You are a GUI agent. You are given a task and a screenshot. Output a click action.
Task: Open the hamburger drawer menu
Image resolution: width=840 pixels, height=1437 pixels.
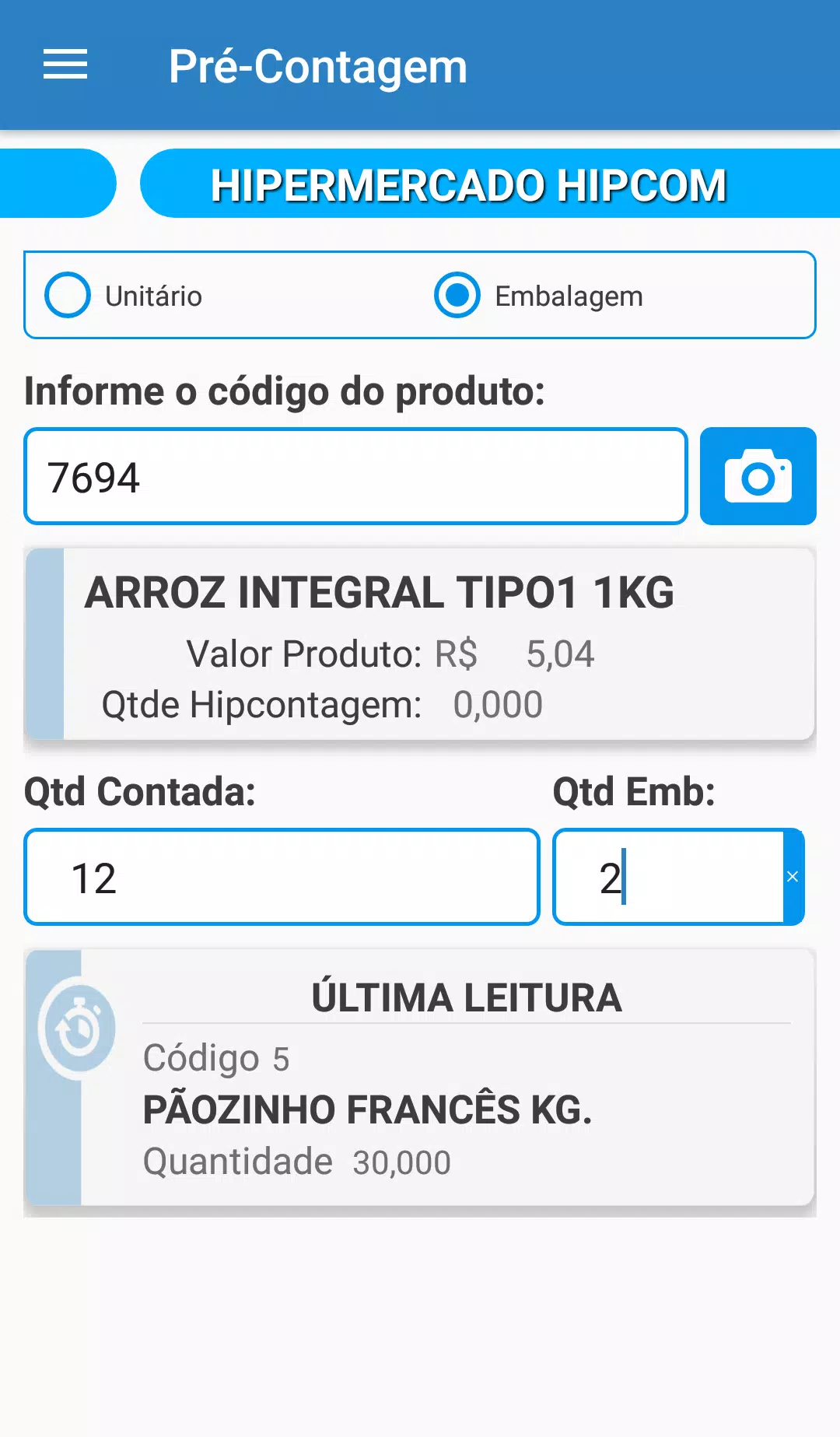[x=65, y=65]
